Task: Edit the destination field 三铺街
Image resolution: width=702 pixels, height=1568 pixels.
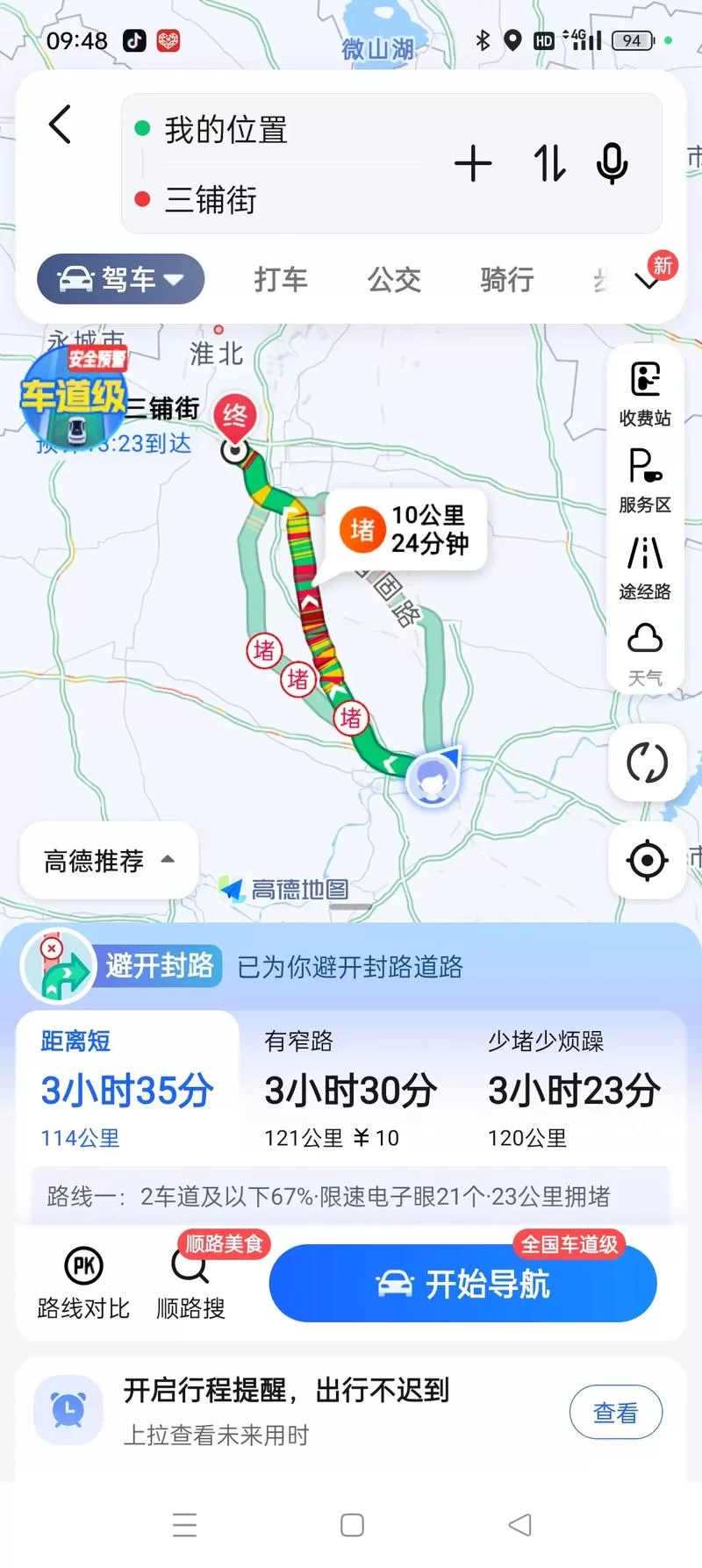Action: point(211,200)
